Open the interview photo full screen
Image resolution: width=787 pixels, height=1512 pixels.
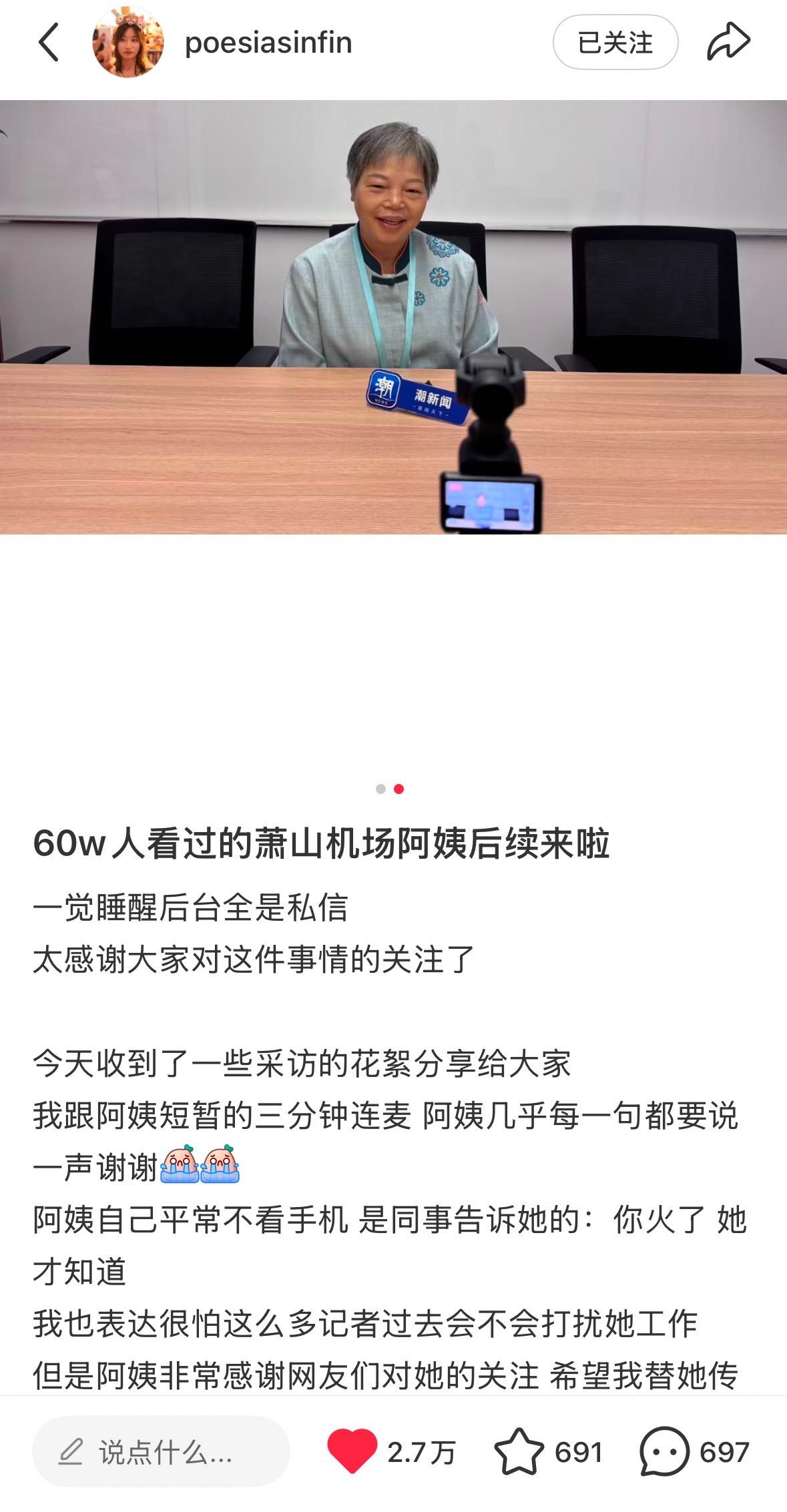point(393,317)
